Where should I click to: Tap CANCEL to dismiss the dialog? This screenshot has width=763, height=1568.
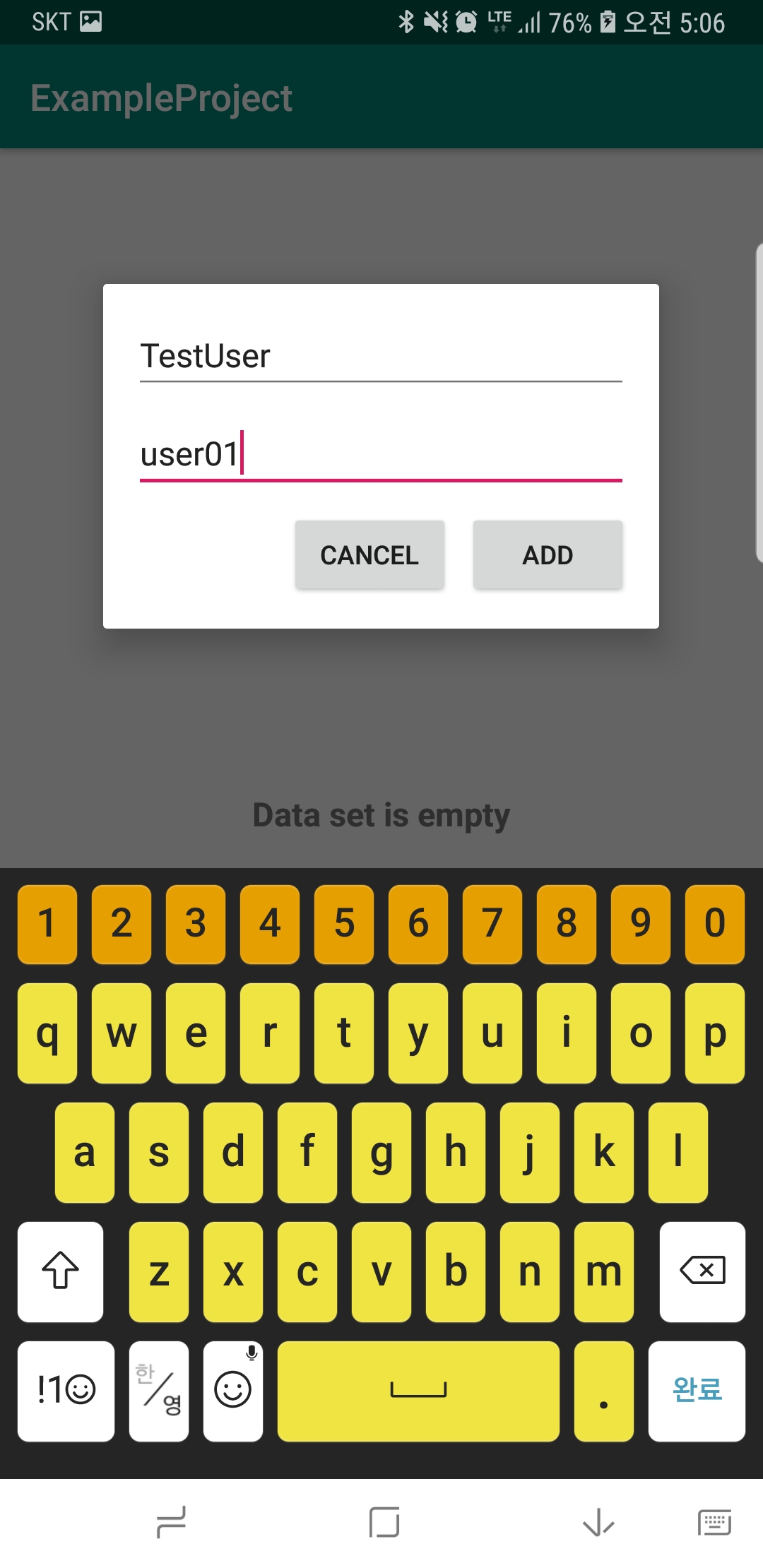[x=369, y=554]
